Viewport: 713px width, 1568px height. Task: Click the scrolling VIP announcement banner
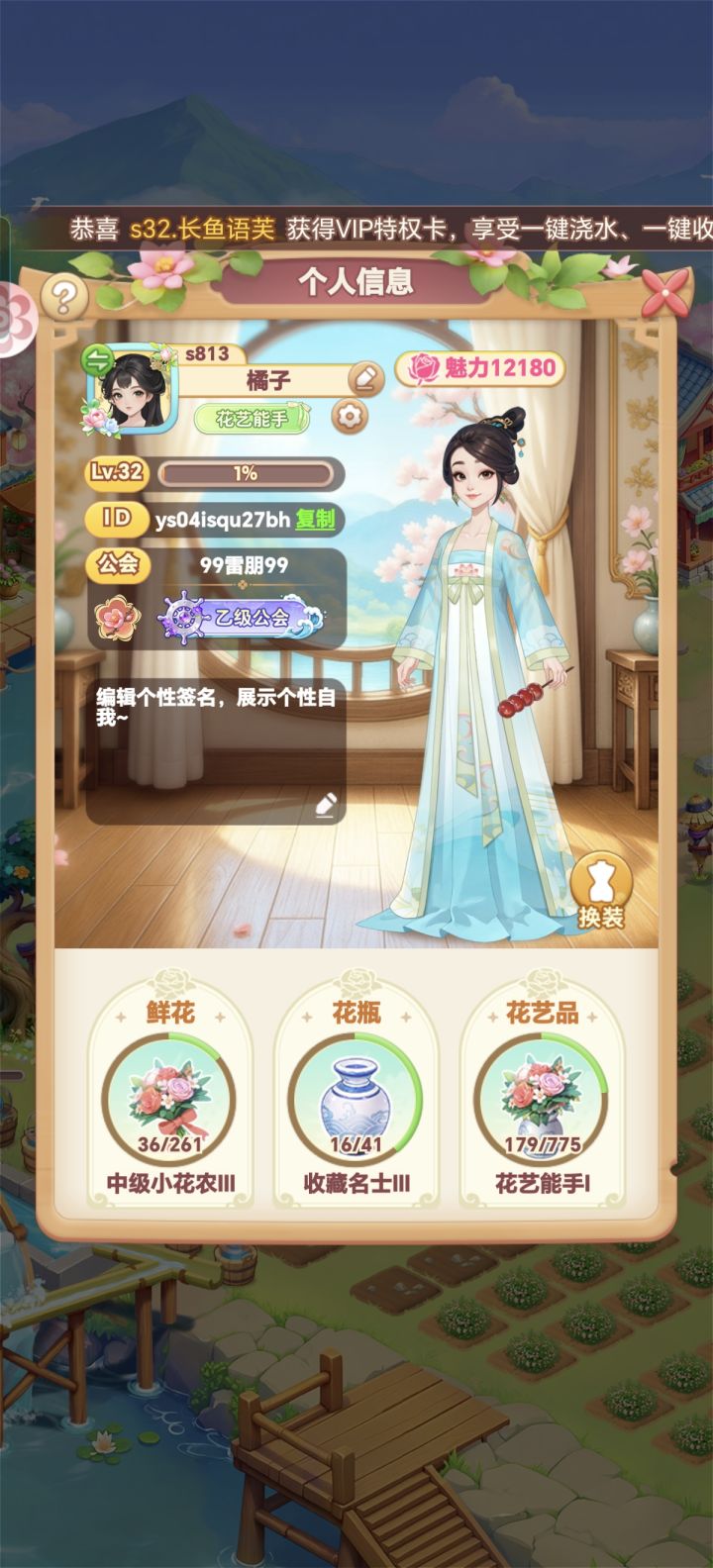pos(356,226)
